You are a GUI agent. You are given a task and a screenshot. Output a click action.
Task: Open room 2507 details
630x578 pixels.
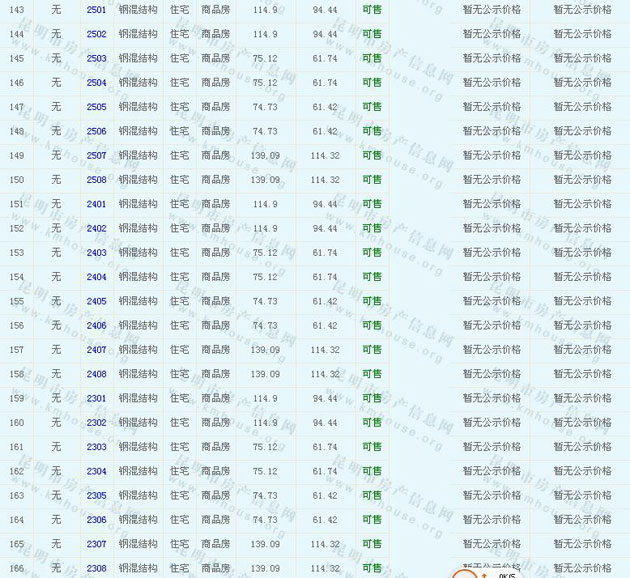pos(96,155)
